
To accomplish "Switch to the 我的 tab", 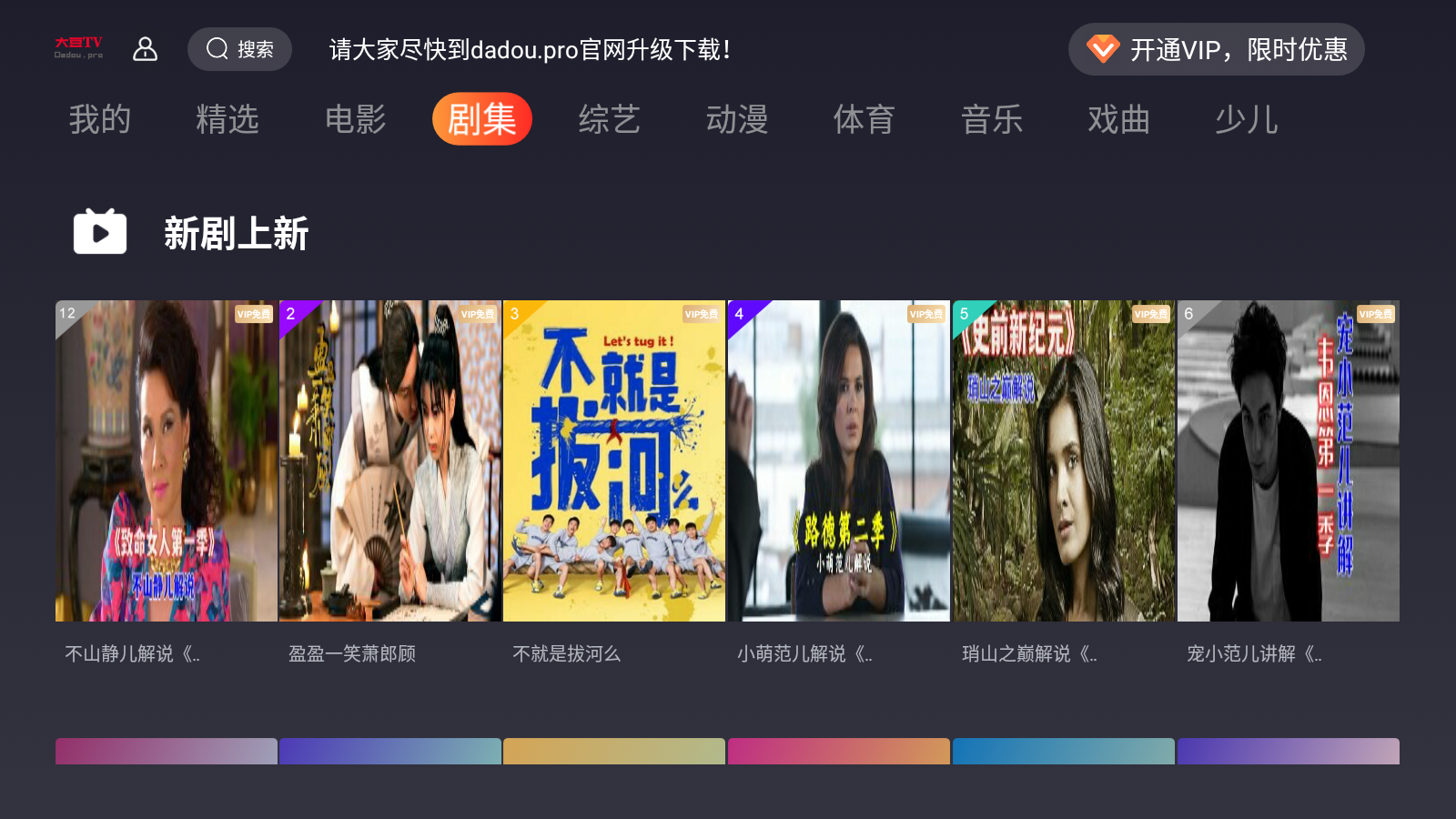I will tap(100, 119).
